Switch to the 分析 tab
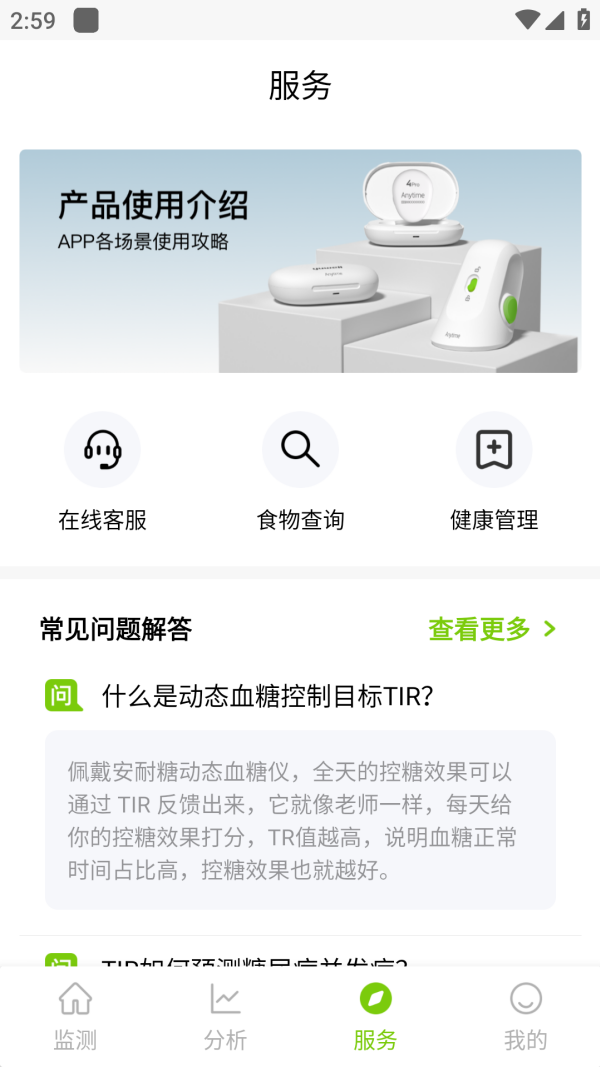 225,1016
